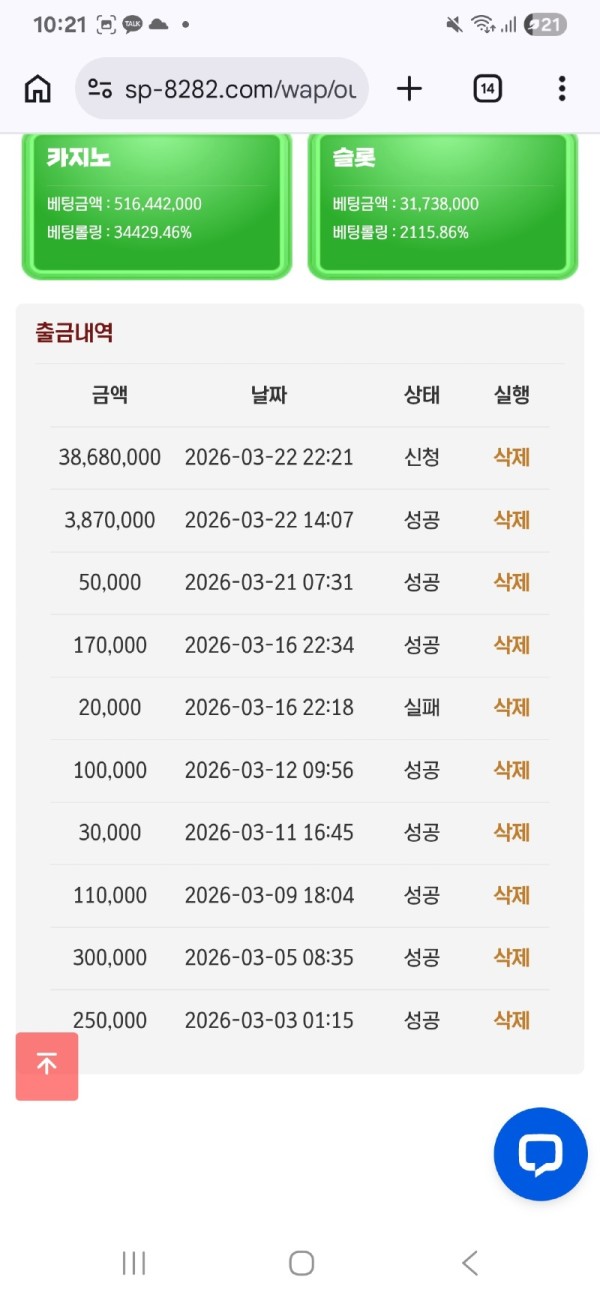600x1301 pixels.
Task: Delete the 170,000 withdrawal row
Action: 511,645
